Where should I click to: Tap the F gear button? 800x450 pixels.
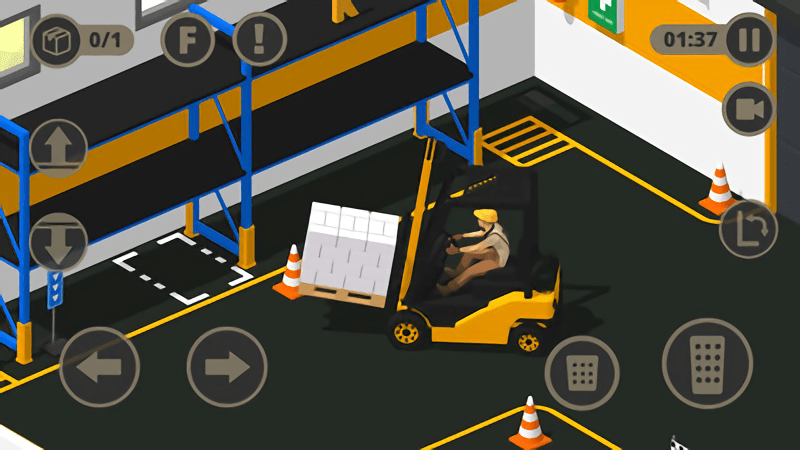(188, 41)
